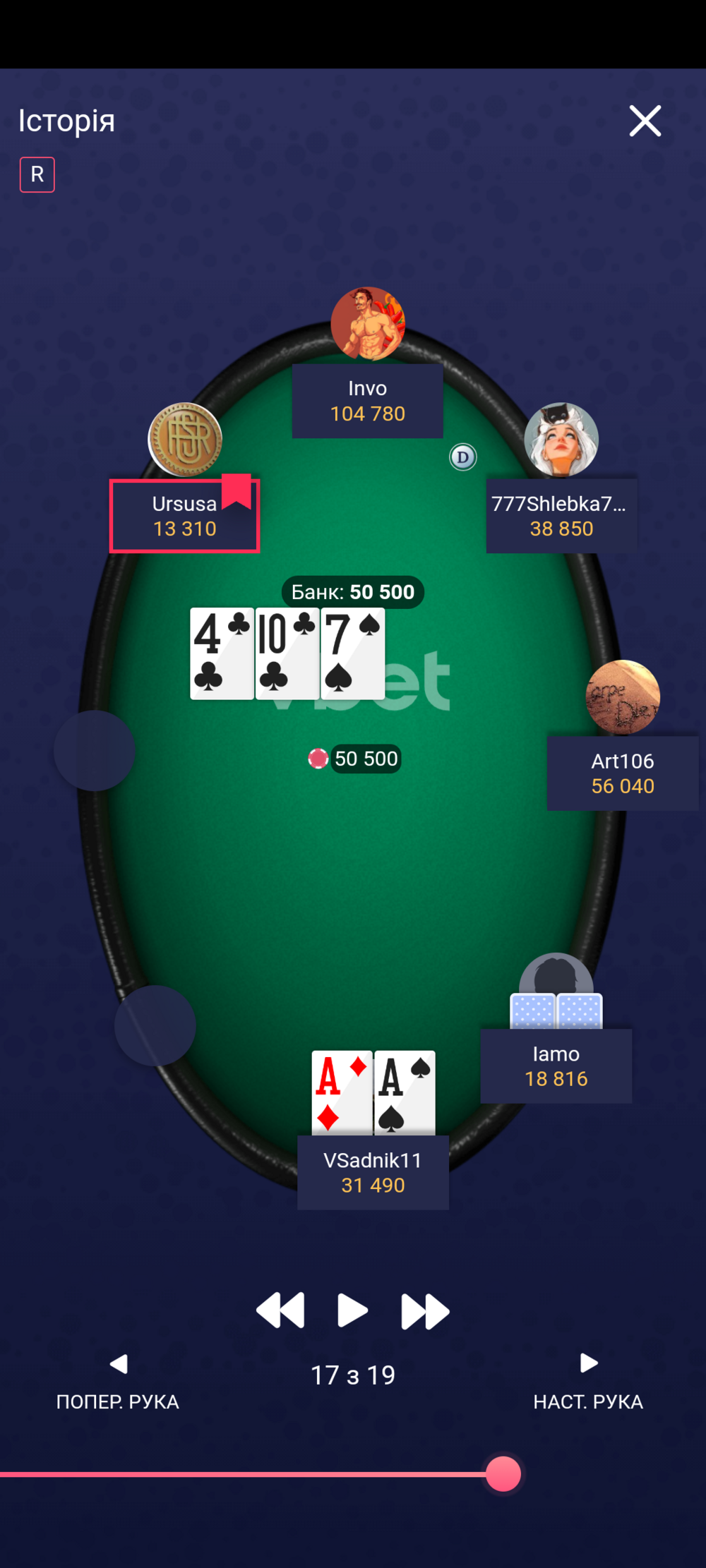Screen dimensions: 706x1568
Task: Open player Ursusa's seat
Action: click(x=185, y=515)
